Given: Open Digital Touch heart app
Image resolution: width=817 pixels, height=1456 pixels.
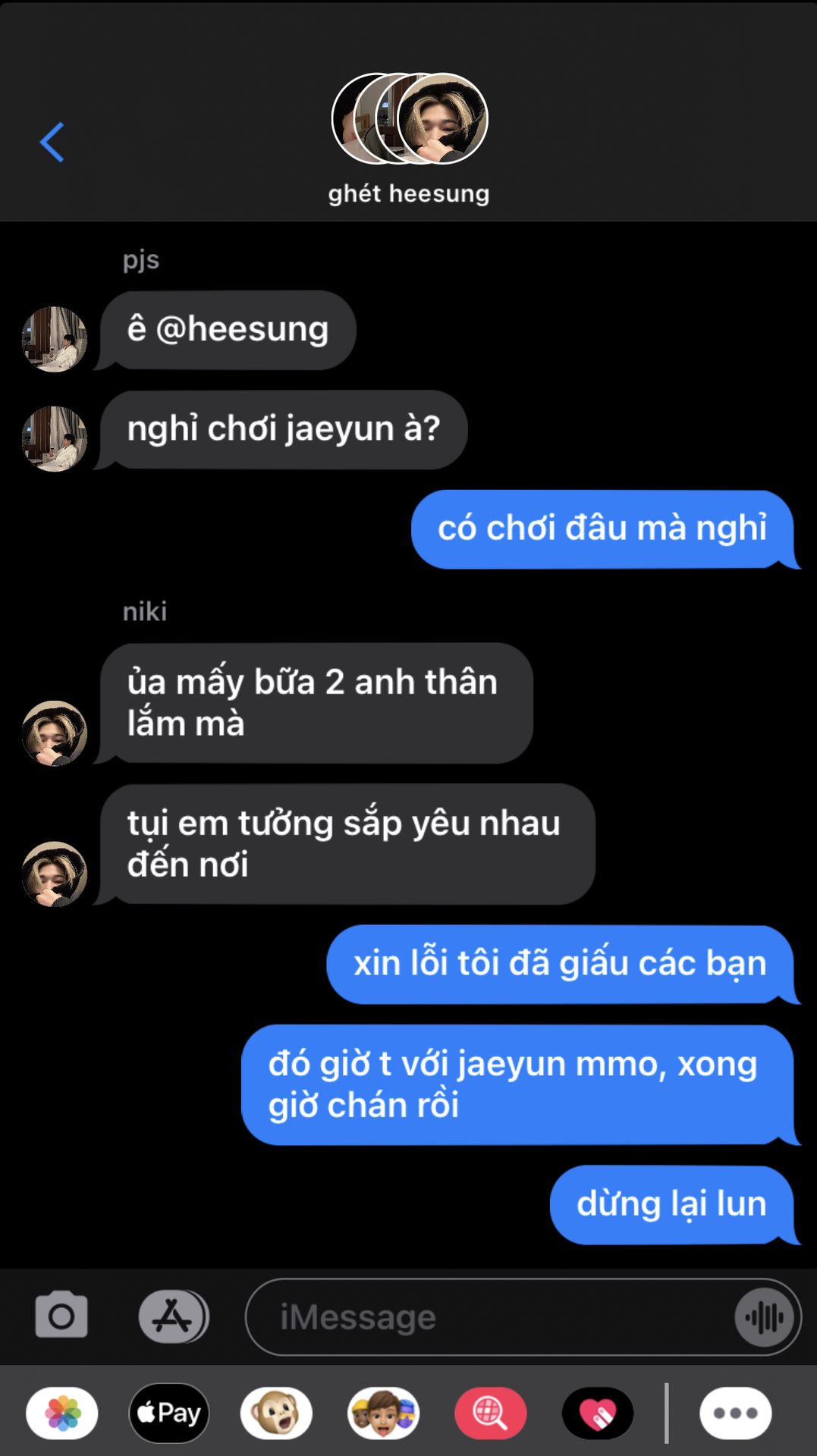Looking at the screenshot, I should click(598, 1414).
